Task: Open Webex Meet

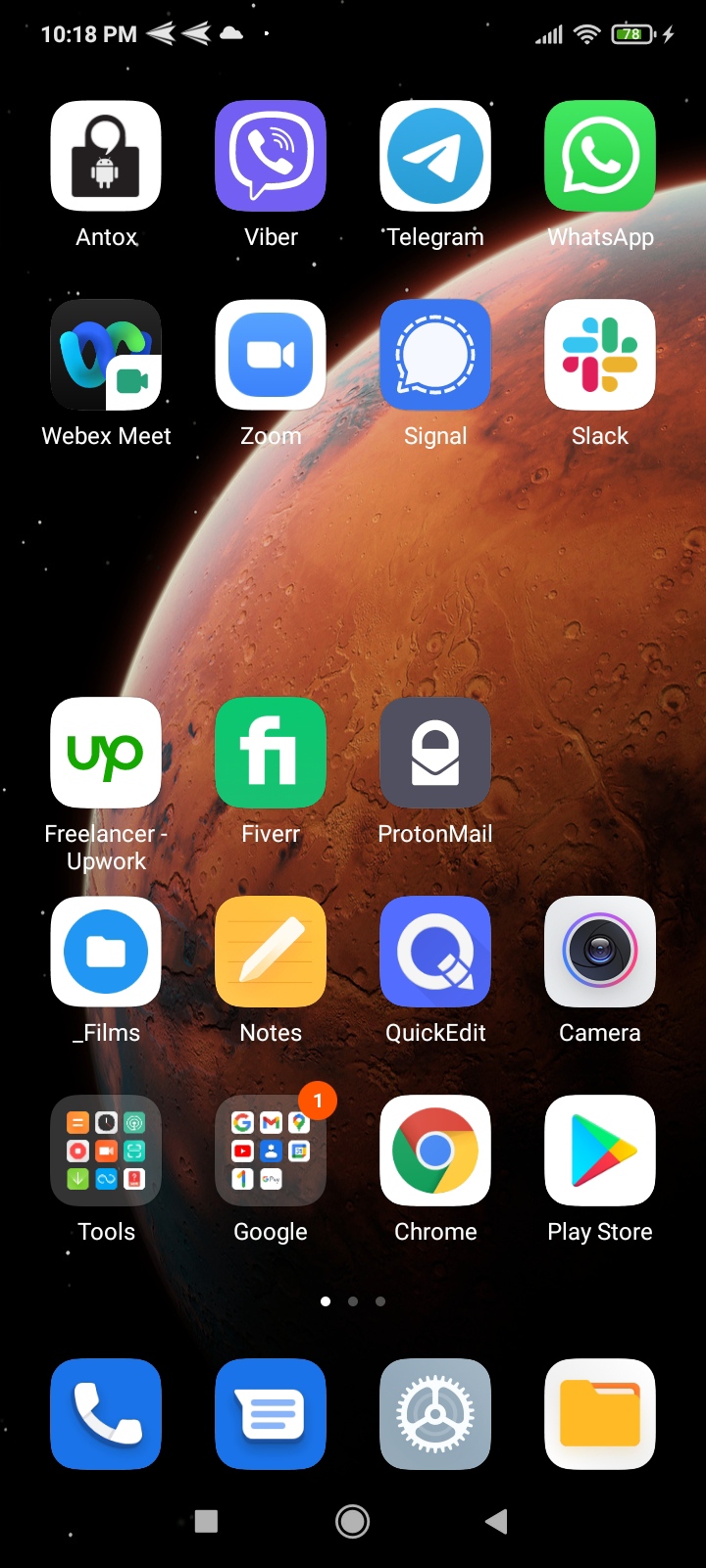Action: [106, 355]
